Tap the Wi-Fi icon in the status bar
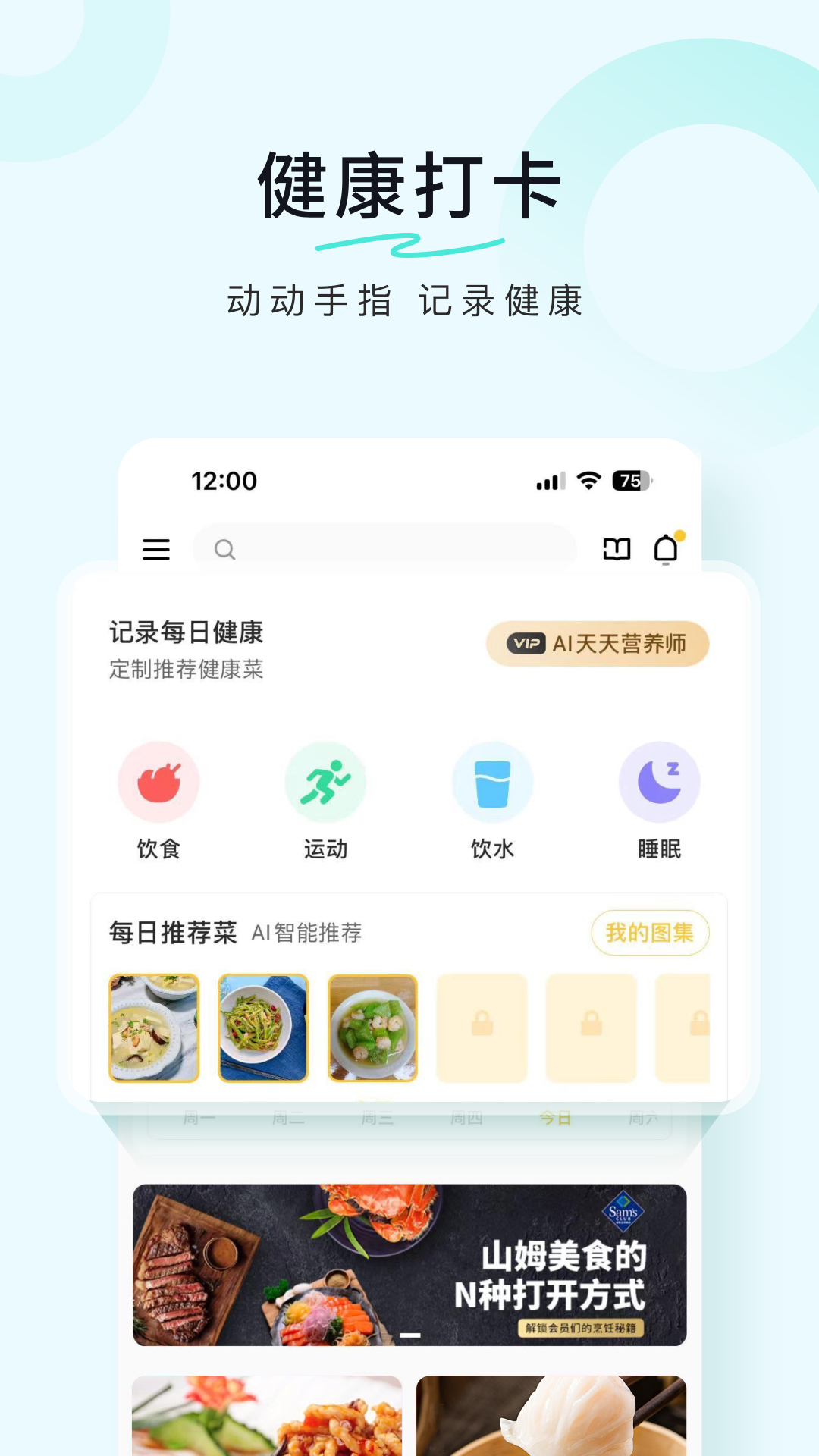The image size is (819, 1456). pos(588,481)
